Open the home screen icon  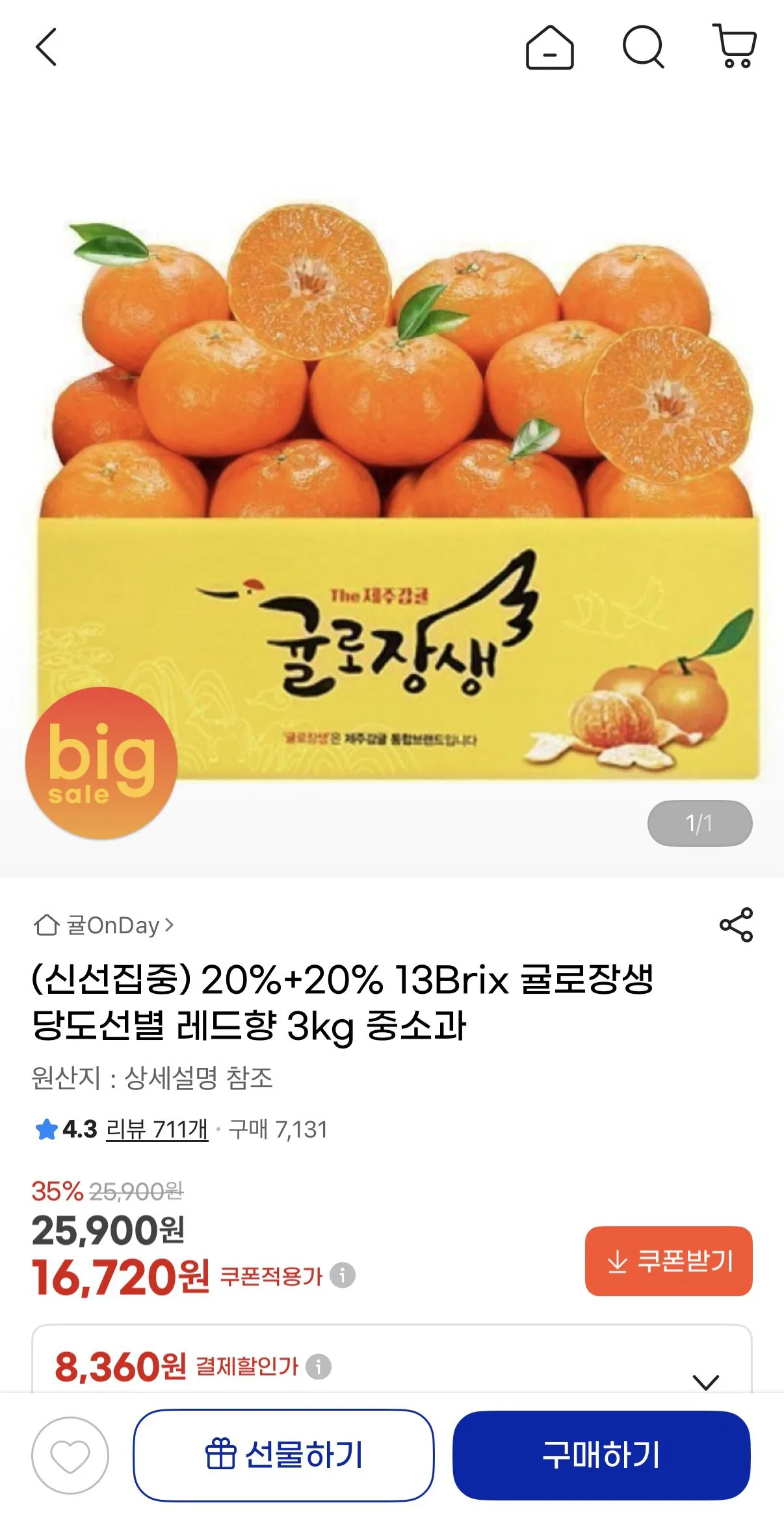549,47
